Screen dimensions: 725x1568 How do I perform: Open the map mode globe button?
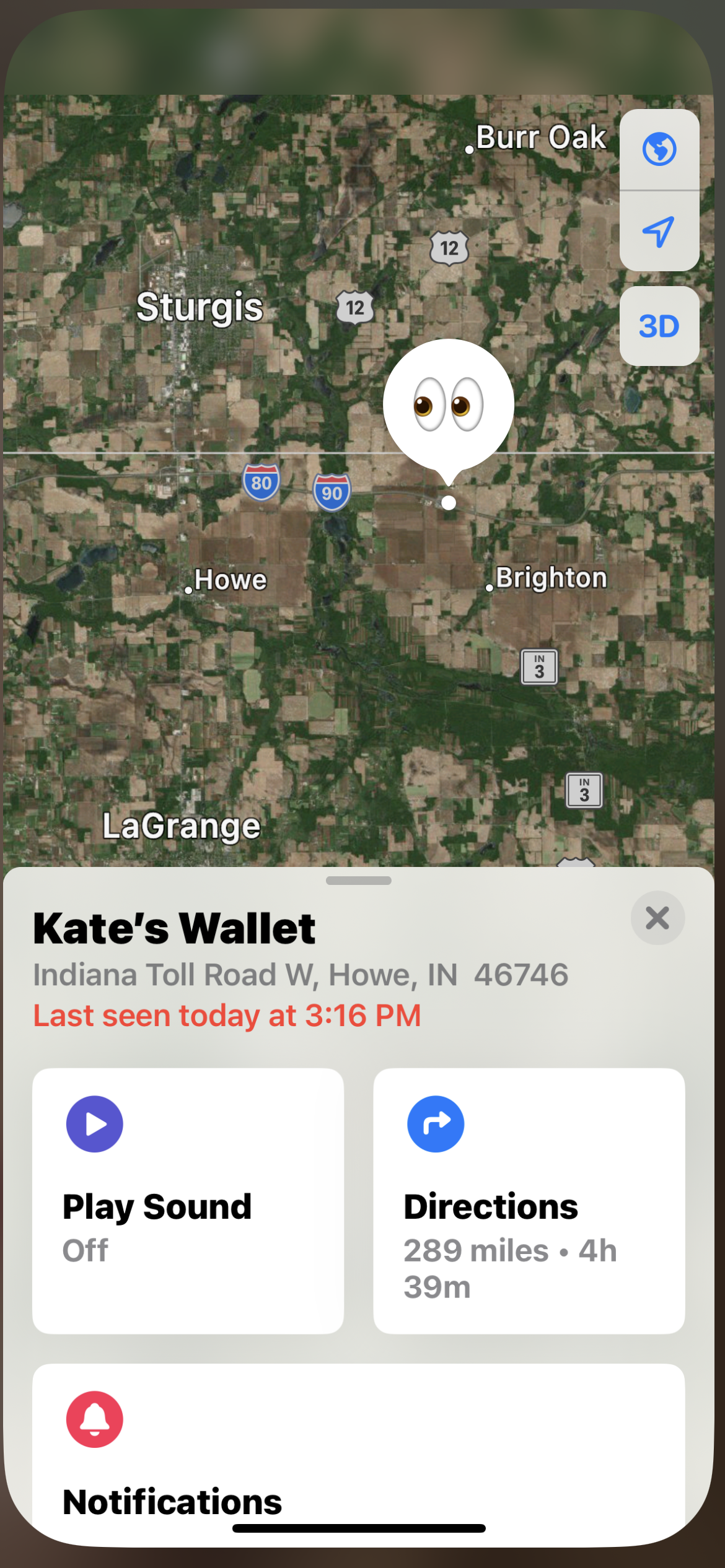(659, 149)
